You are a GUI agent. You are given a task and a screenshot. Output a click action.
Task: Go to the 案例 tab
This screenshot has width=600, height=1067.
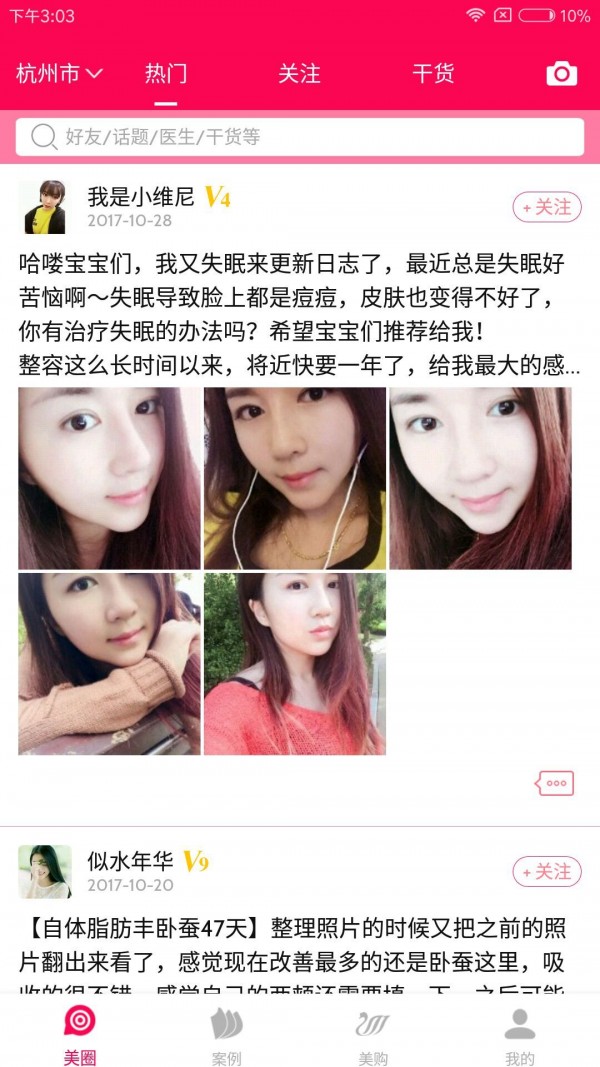click(227, 1035)
